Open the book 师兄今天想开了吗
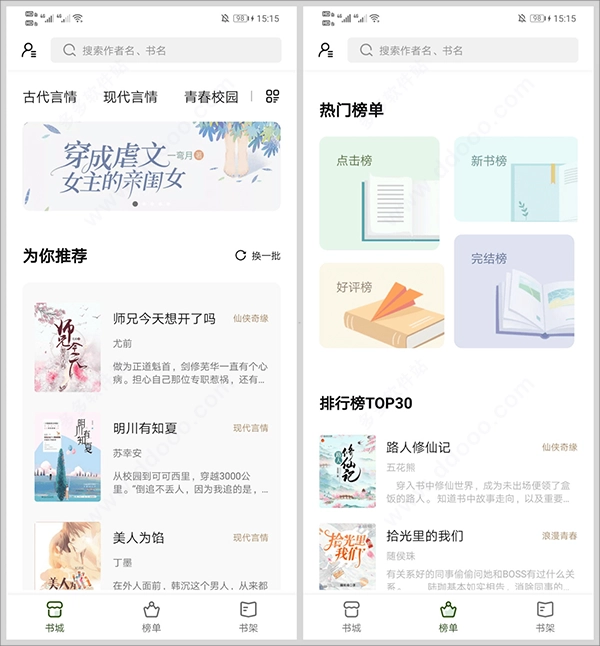The image size is (600, 646). pyautogui.click(x=164, y=319)
